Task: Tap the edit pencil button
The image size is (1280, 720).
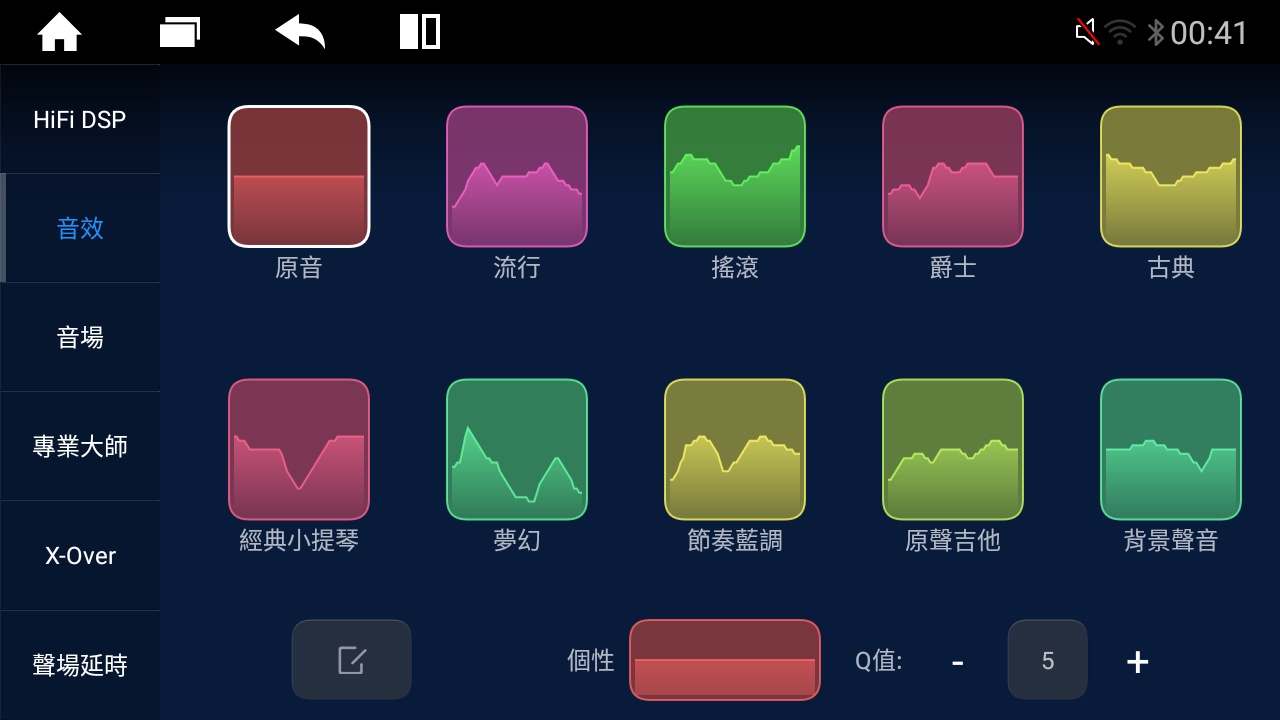Action: coord(351,660)
